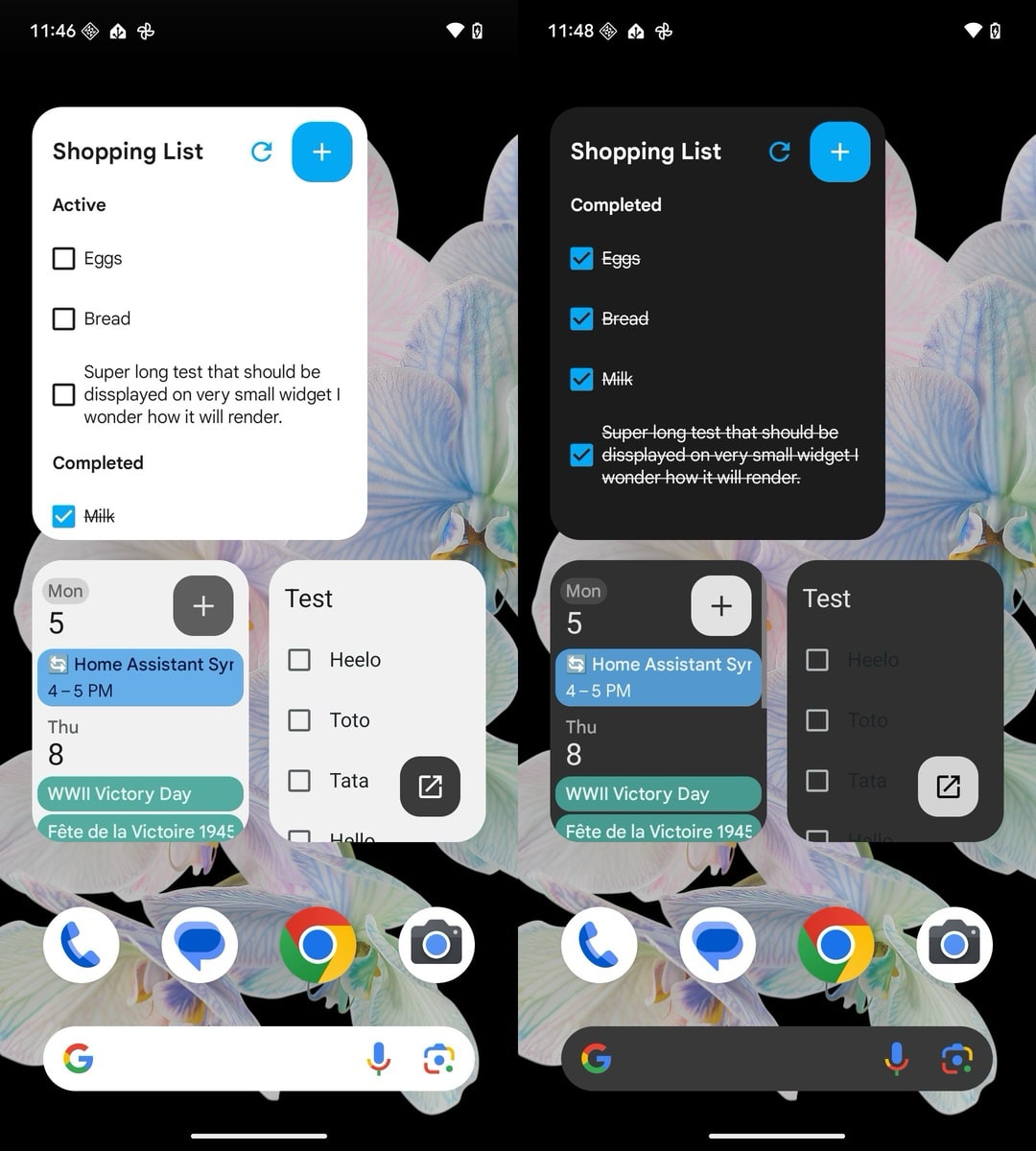Uncheck the completed Bread item in the dark widget
The image size is (1036, 1151).
click(x=581, y=319)
